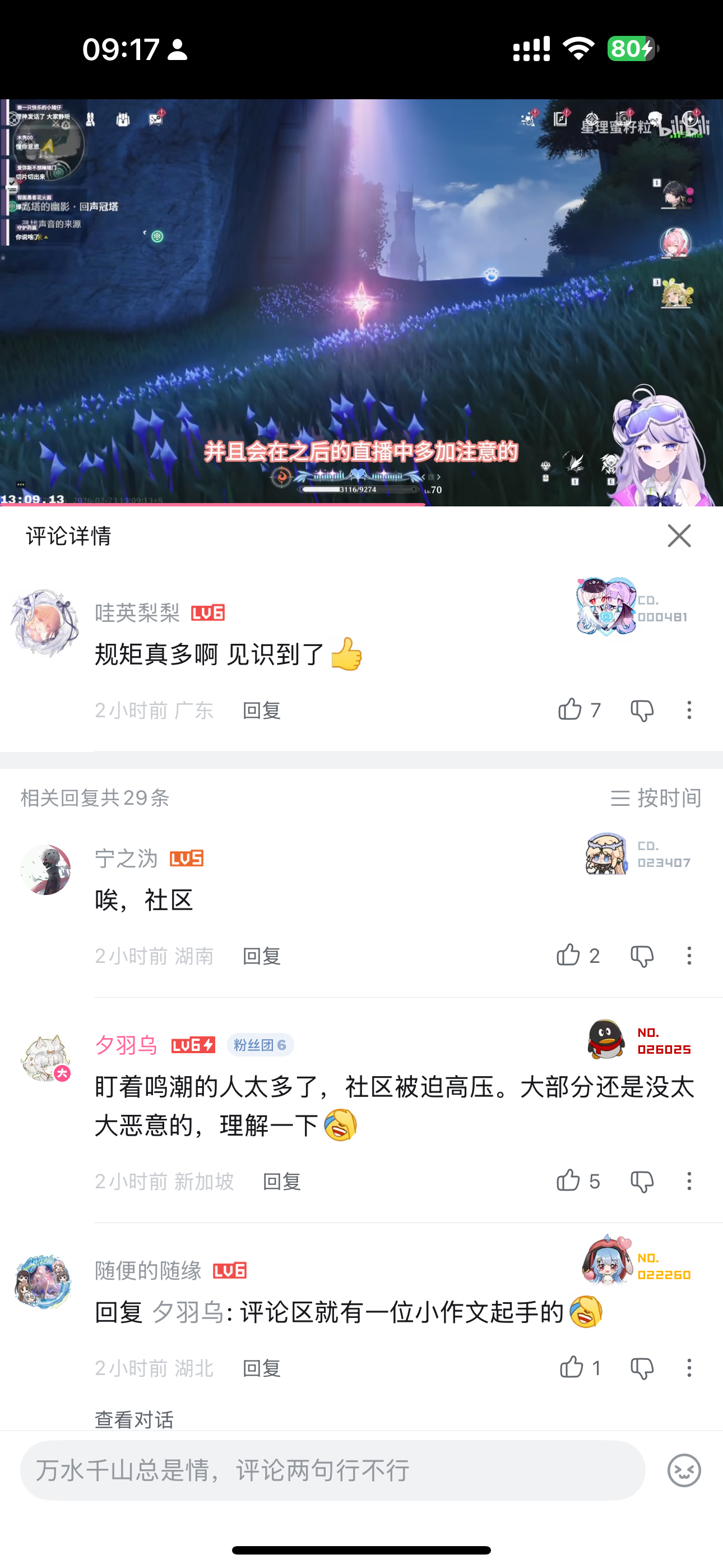Open more options on 随便的随缘's reply

[x=689, y=1368]
